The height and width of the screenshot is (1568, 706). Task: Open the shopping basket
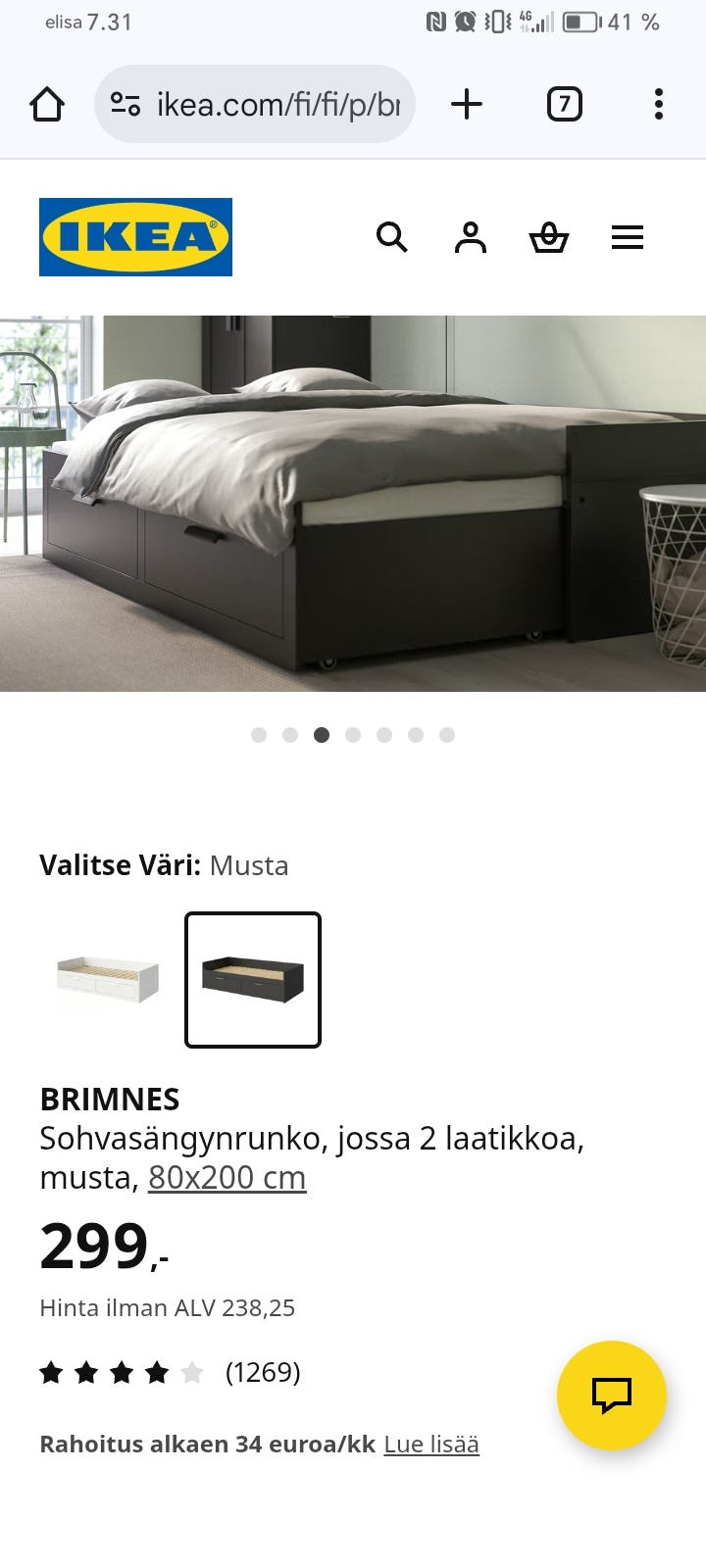(x=549, y=237)
